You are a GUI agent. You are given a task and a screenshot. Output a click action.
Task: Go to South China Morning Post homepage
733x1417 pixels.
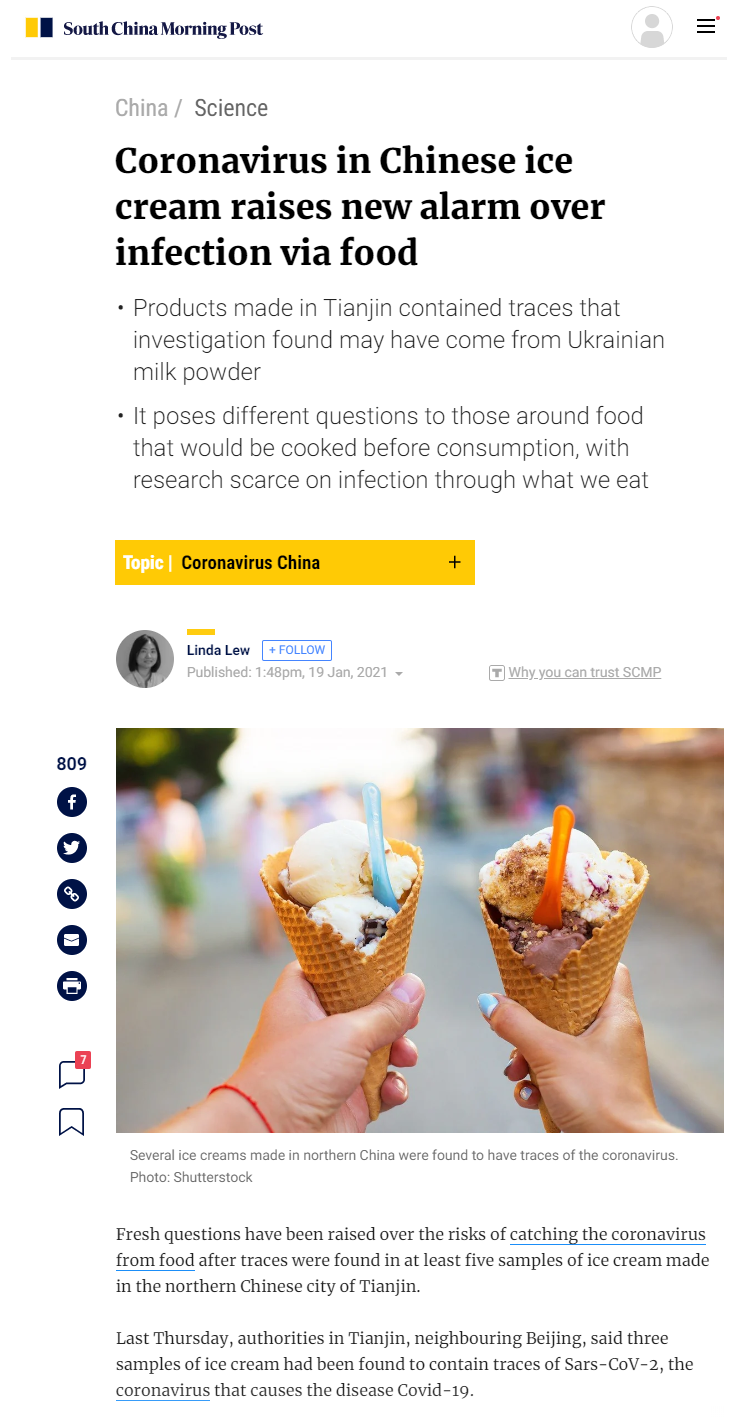(x=144, y=28)
